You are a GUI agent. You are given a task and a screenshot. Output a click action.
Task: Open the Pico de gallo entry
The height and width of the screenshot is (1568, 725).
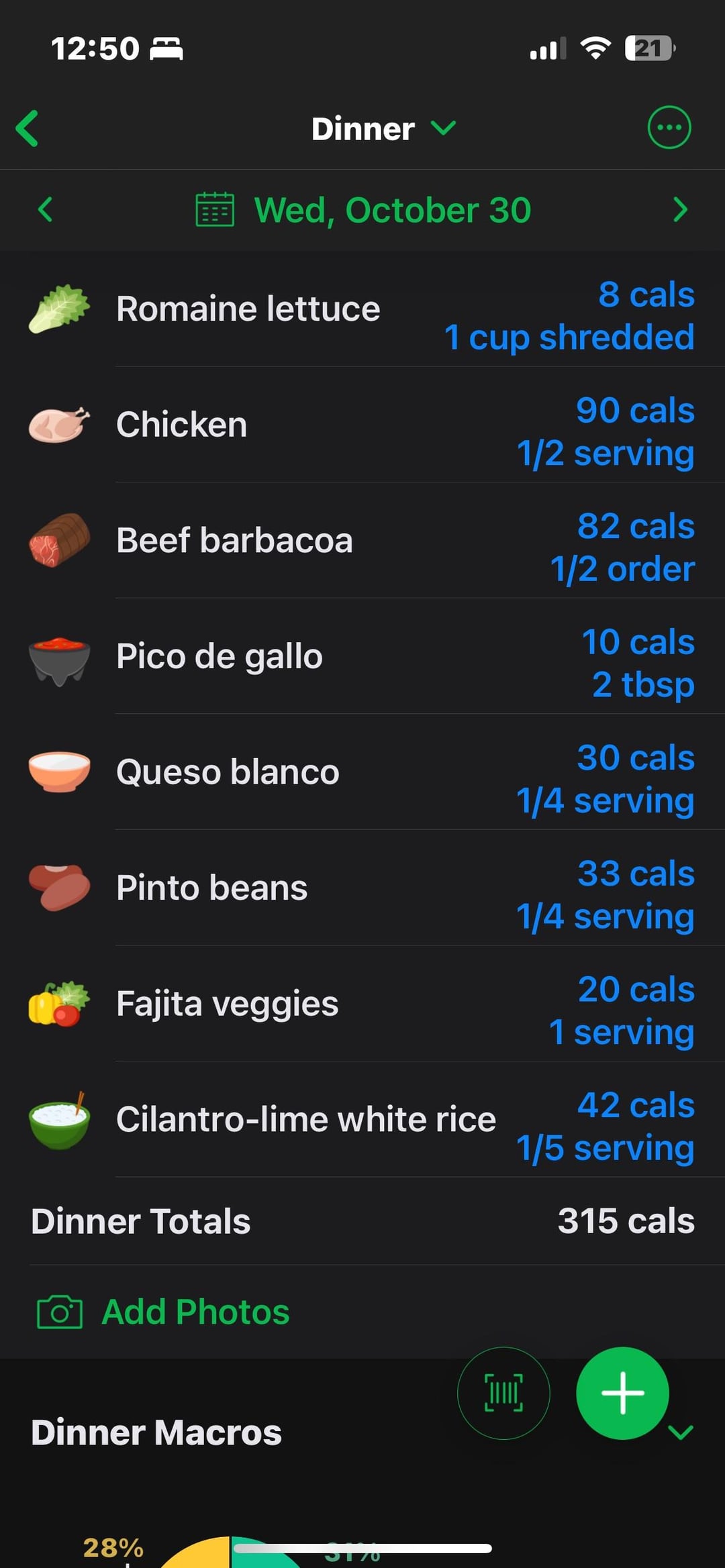[362, 656]
